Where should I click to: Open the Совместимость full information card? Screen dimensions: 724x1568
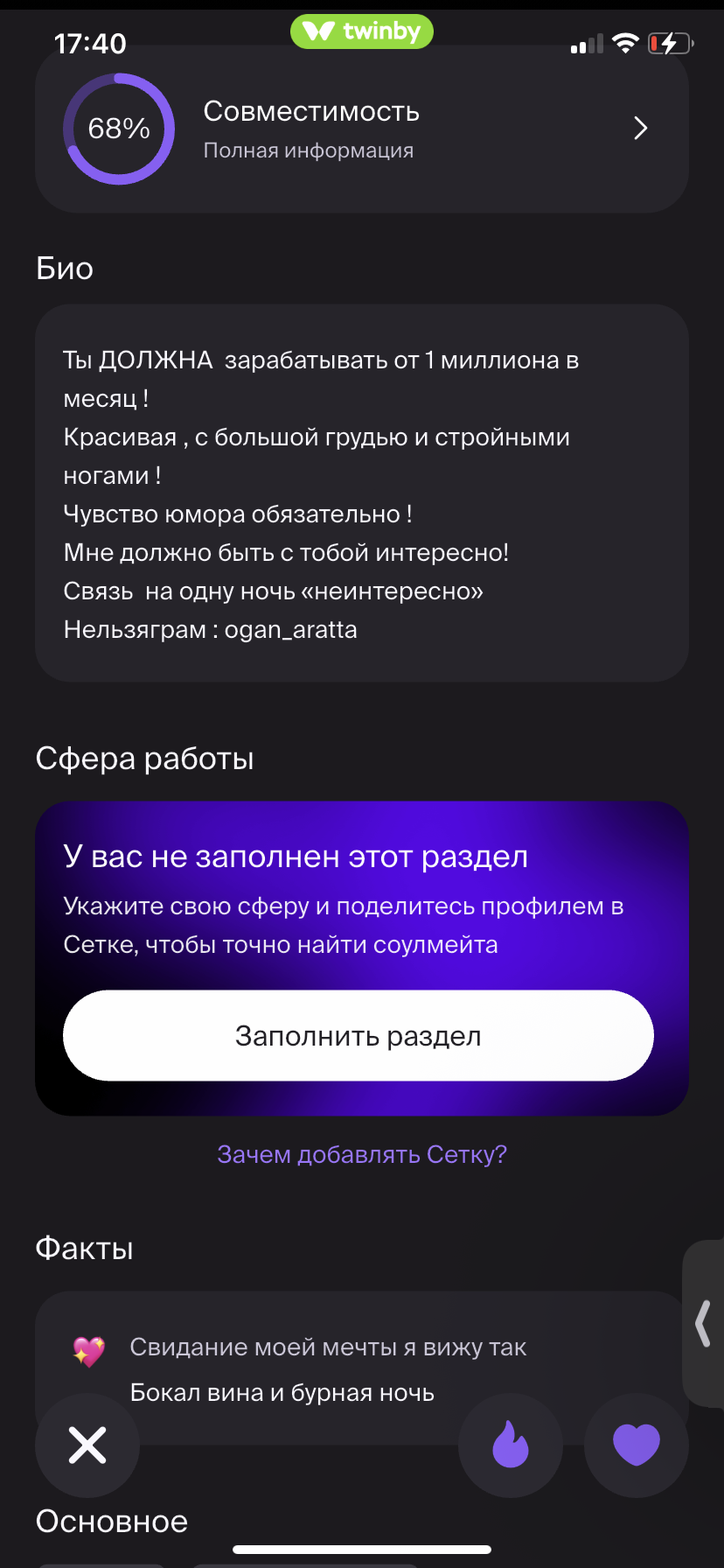click(361, 129)
